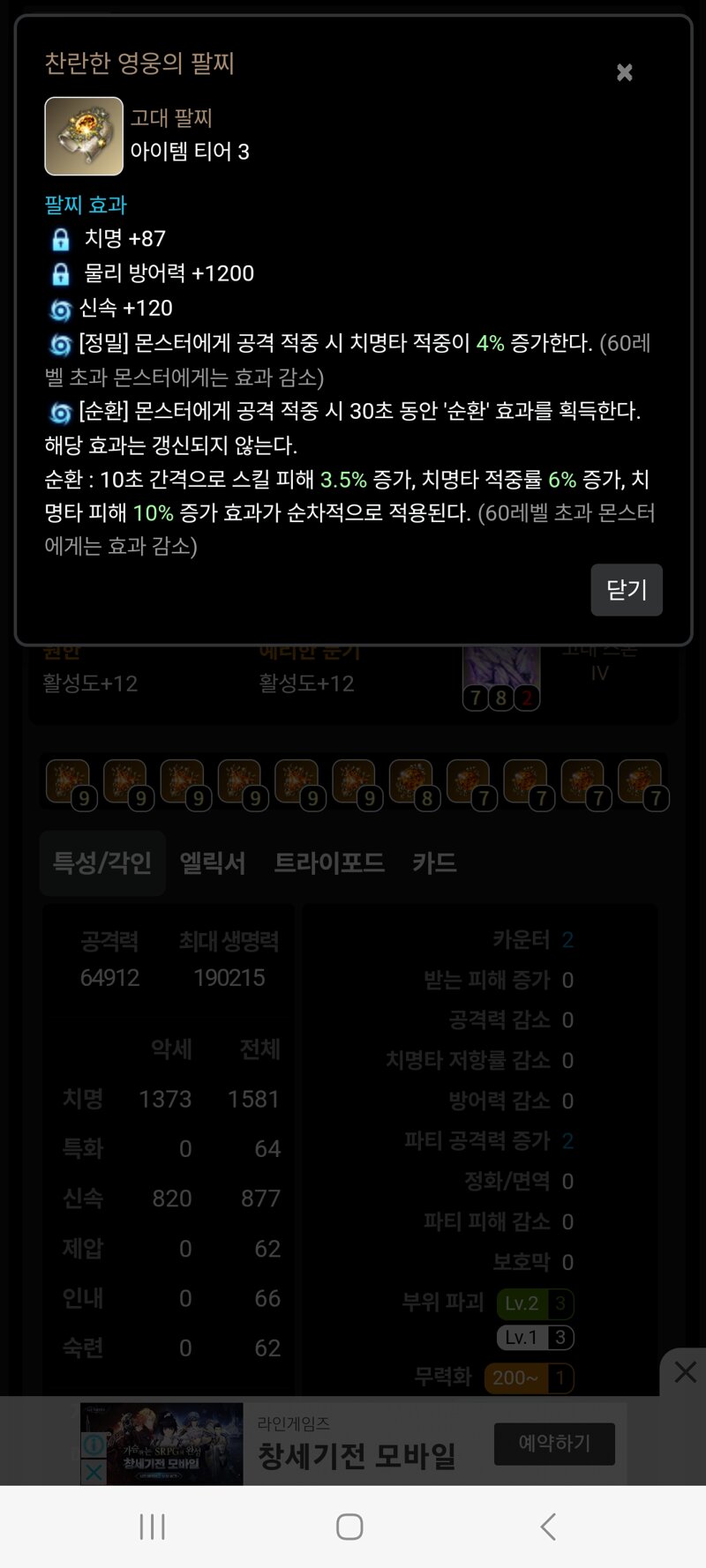Close the bracelet dialog with X icon

click(624, 72)
